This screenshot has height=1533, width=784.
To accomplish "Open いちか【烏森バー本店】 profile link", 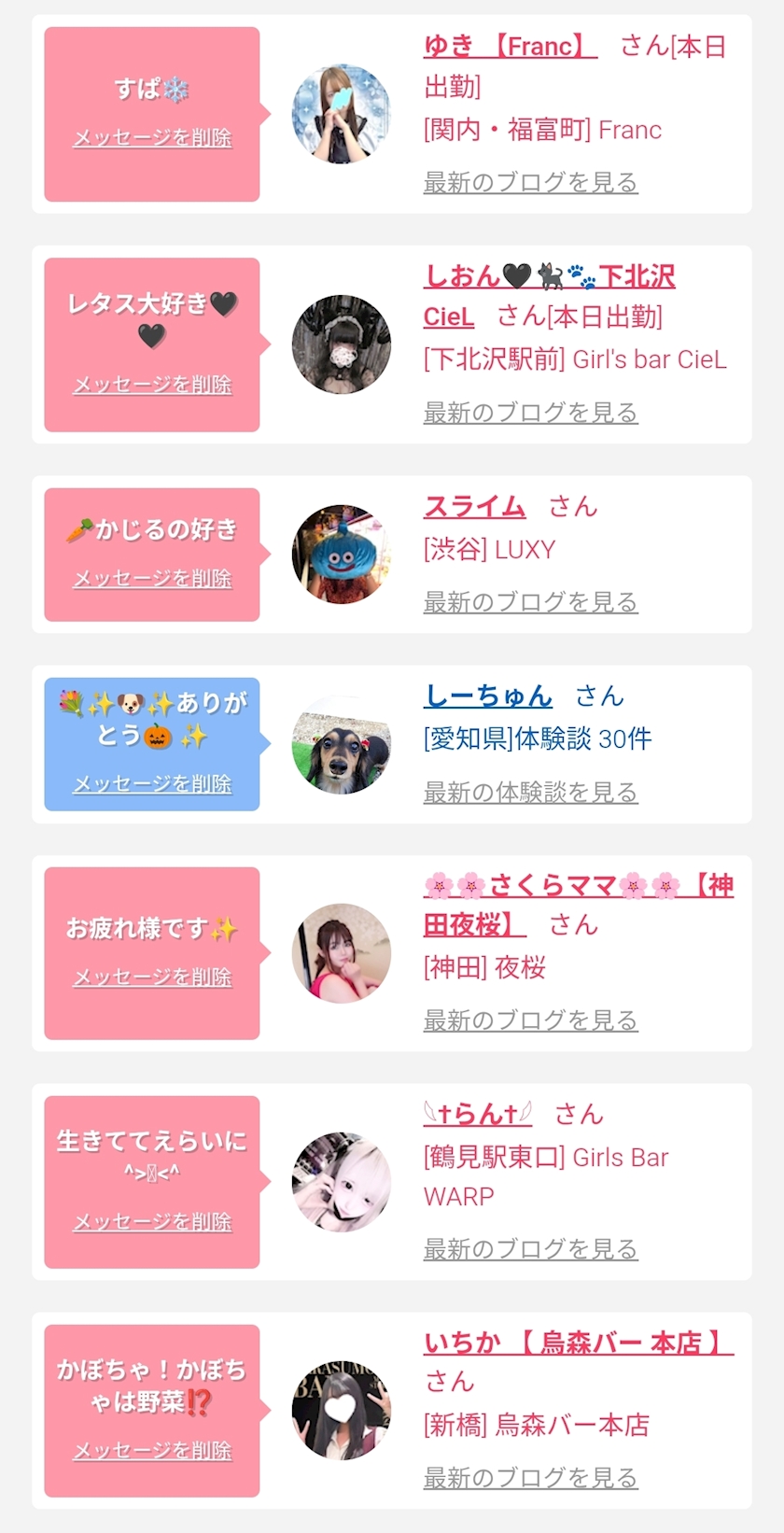I will [578, 1343].
